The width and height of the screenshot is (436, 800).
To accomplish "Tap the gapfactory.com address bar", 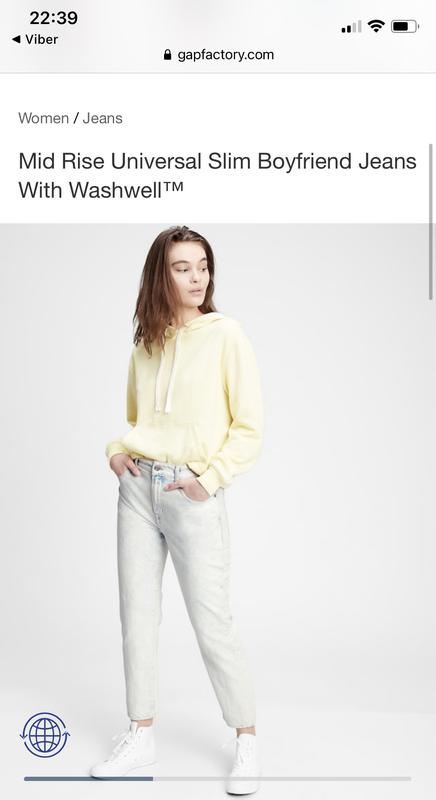I will (218, 55).
